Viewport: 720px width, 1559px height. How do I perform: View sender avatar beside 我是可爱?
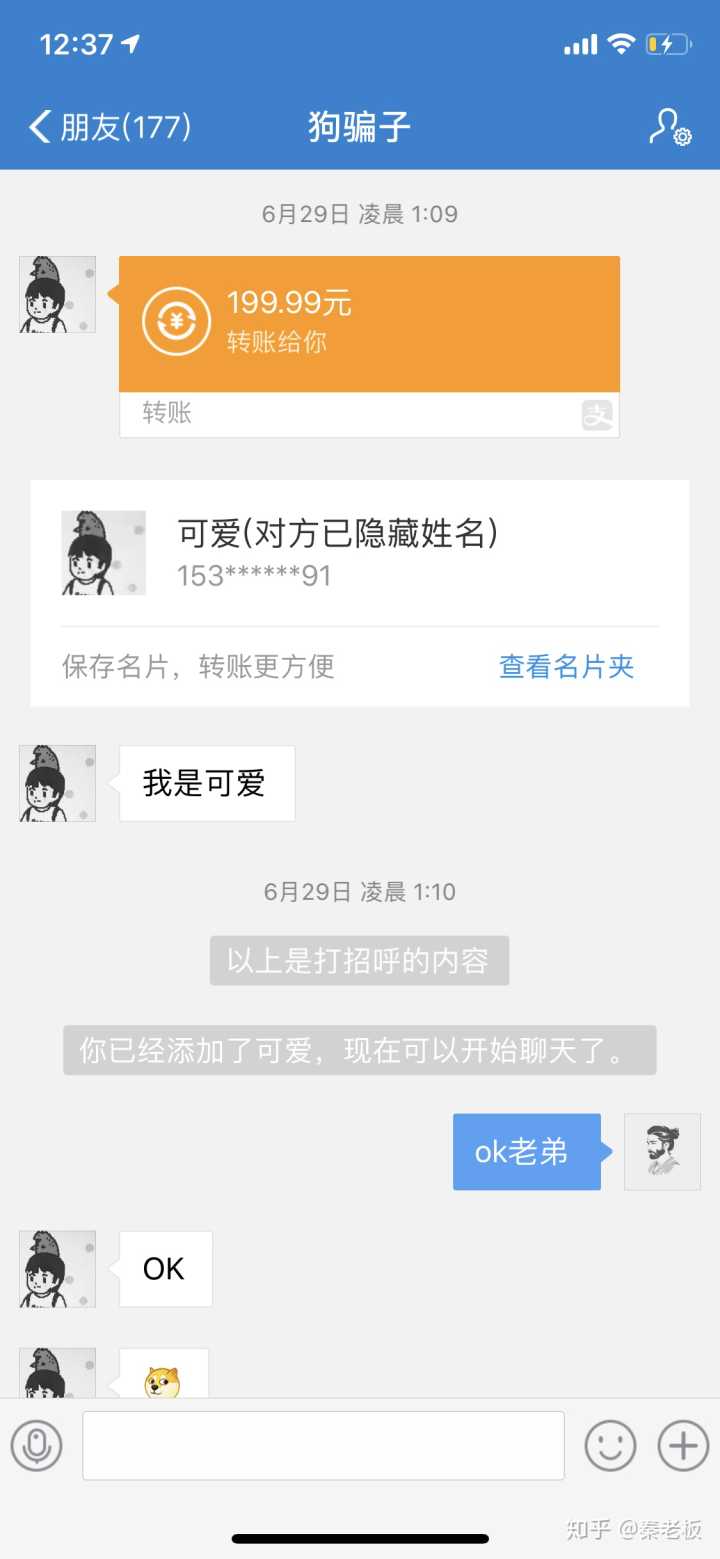(58, 783)
